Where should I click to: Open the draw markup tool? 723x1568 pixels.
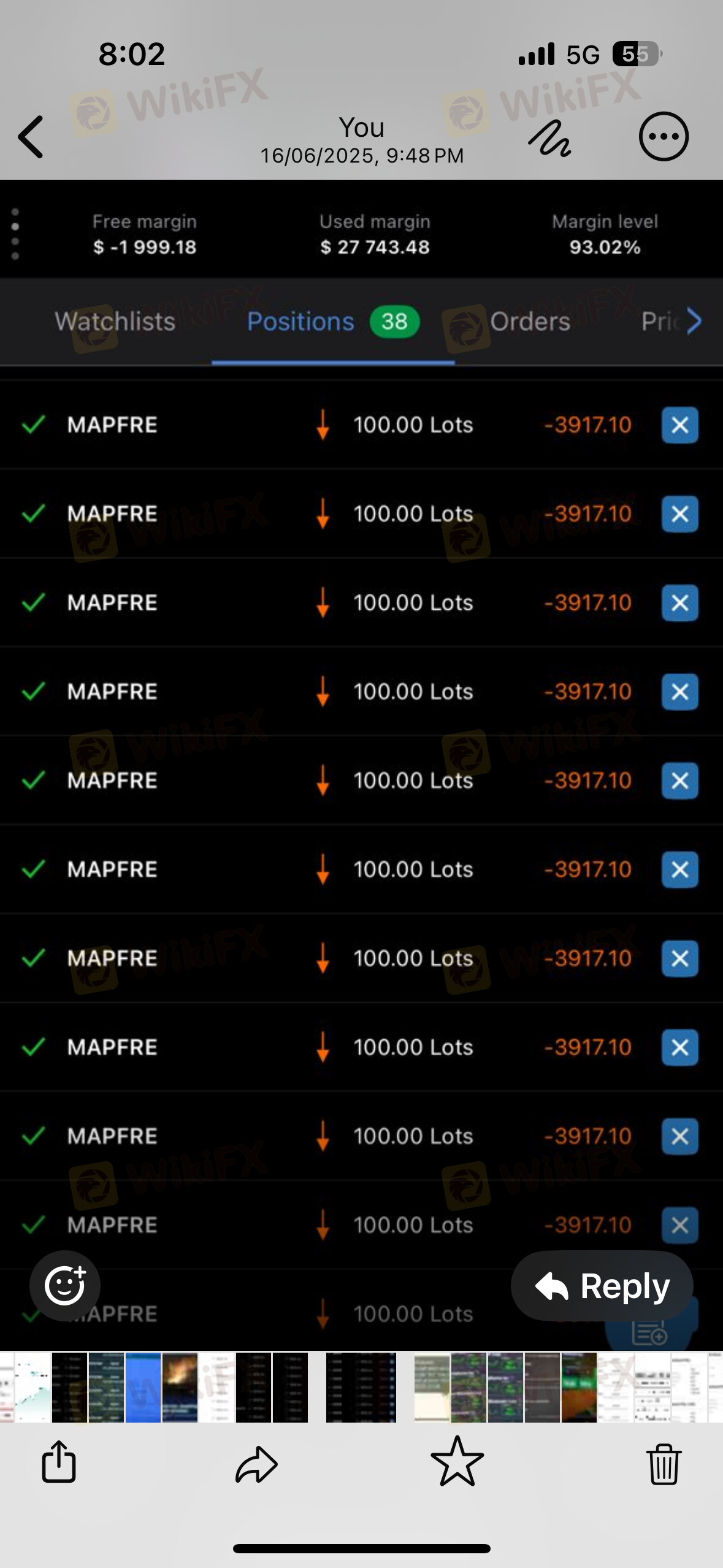(x=550, y=138)
